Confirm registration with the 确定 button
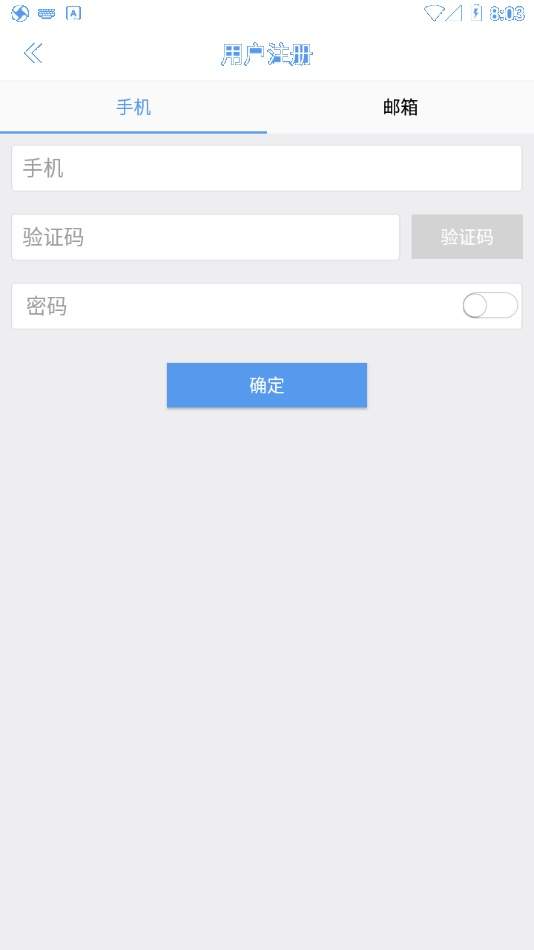 point(267,385)
